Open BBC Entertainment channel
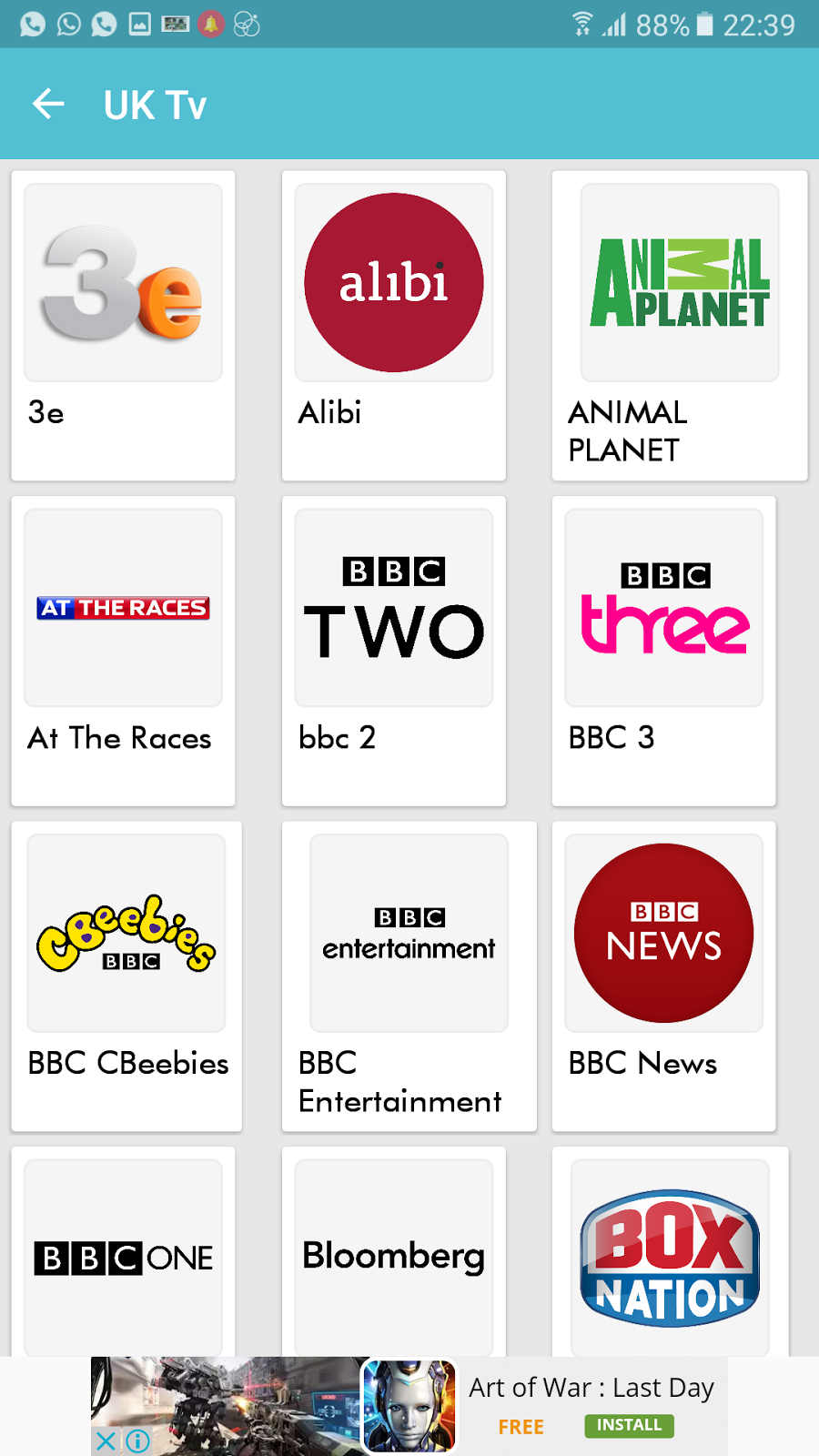819x1456 pixels. (x=409, y=976)
